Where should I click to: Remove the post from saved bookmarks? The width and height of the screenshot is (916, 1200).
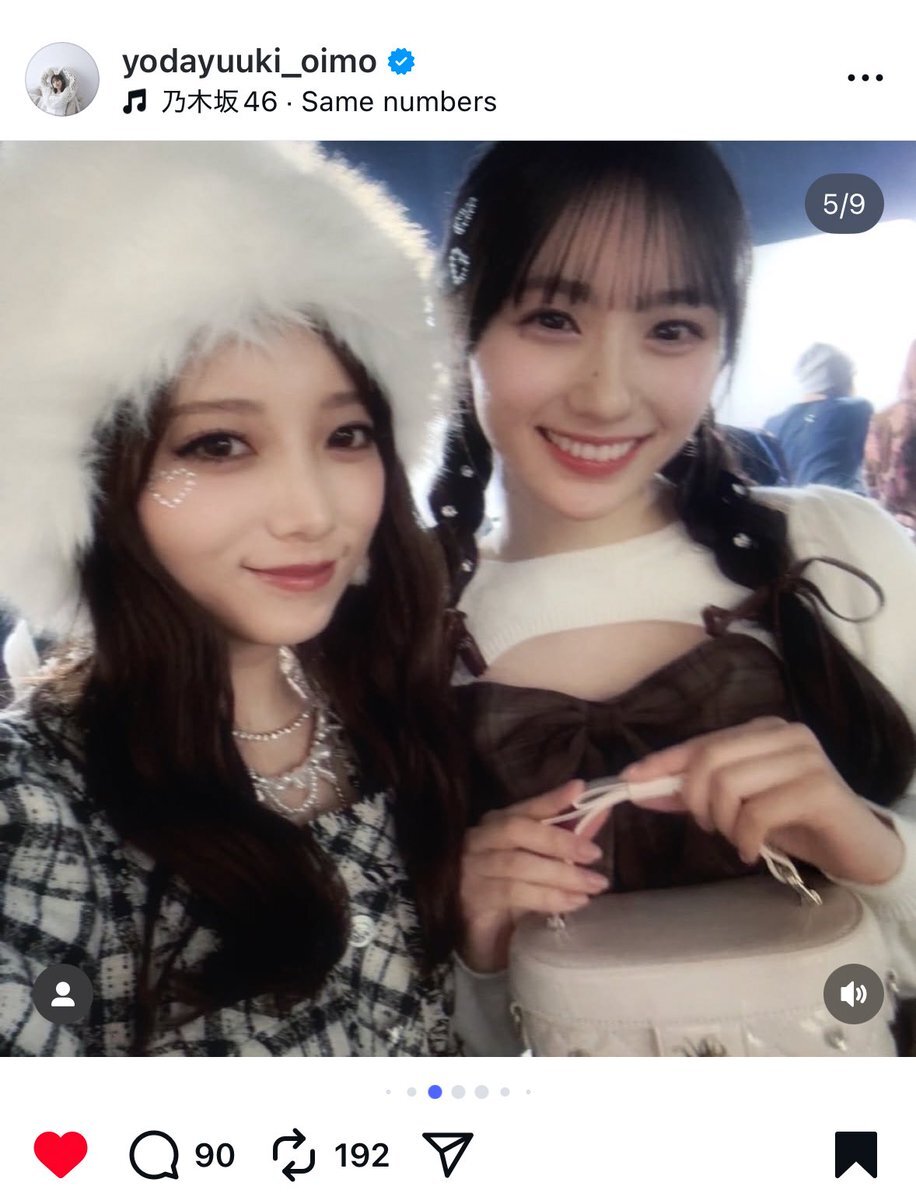[856, 1155]
